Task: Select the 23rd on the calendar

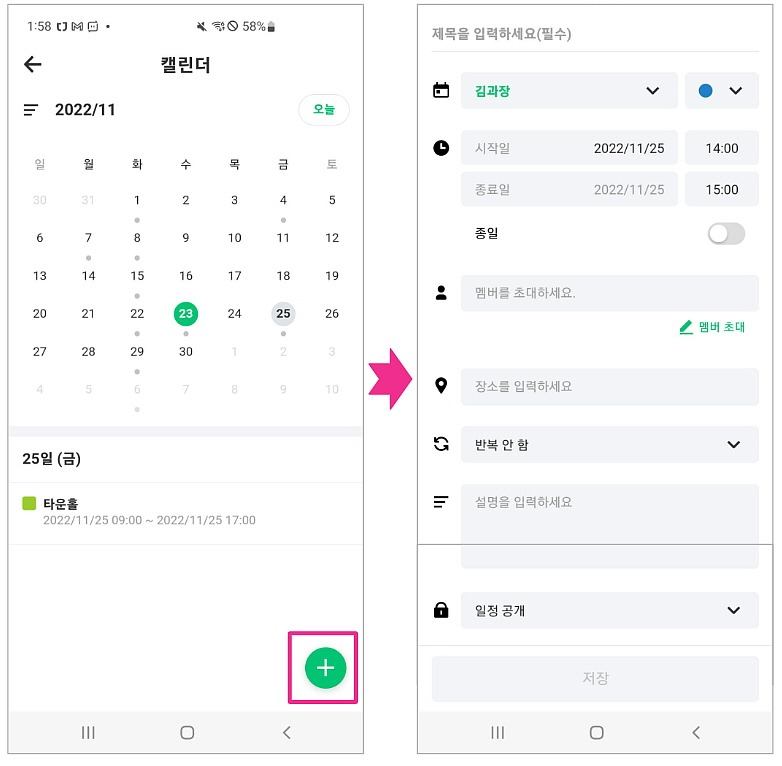Action: [185, 314]
